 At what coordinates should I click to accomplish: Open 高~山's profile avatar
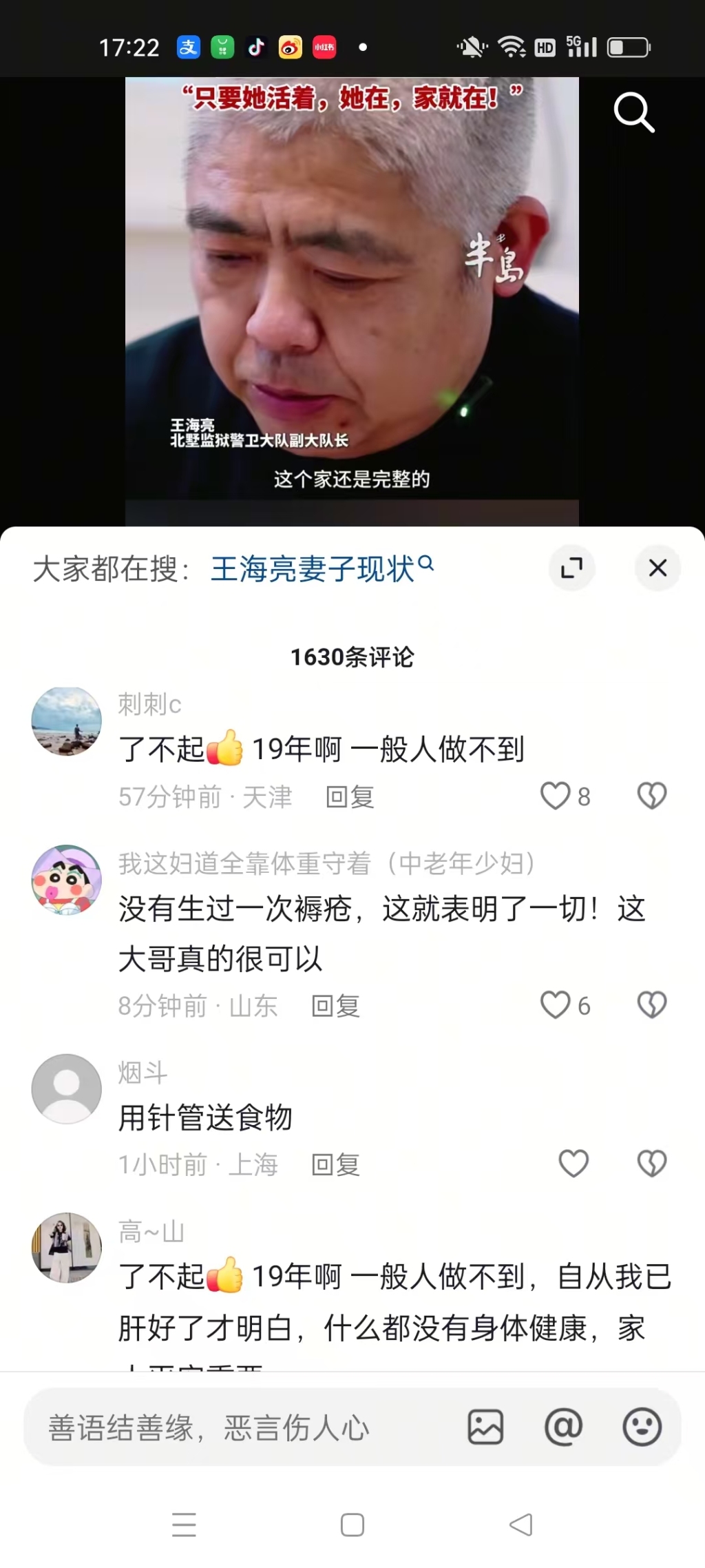coord(67,1248)
